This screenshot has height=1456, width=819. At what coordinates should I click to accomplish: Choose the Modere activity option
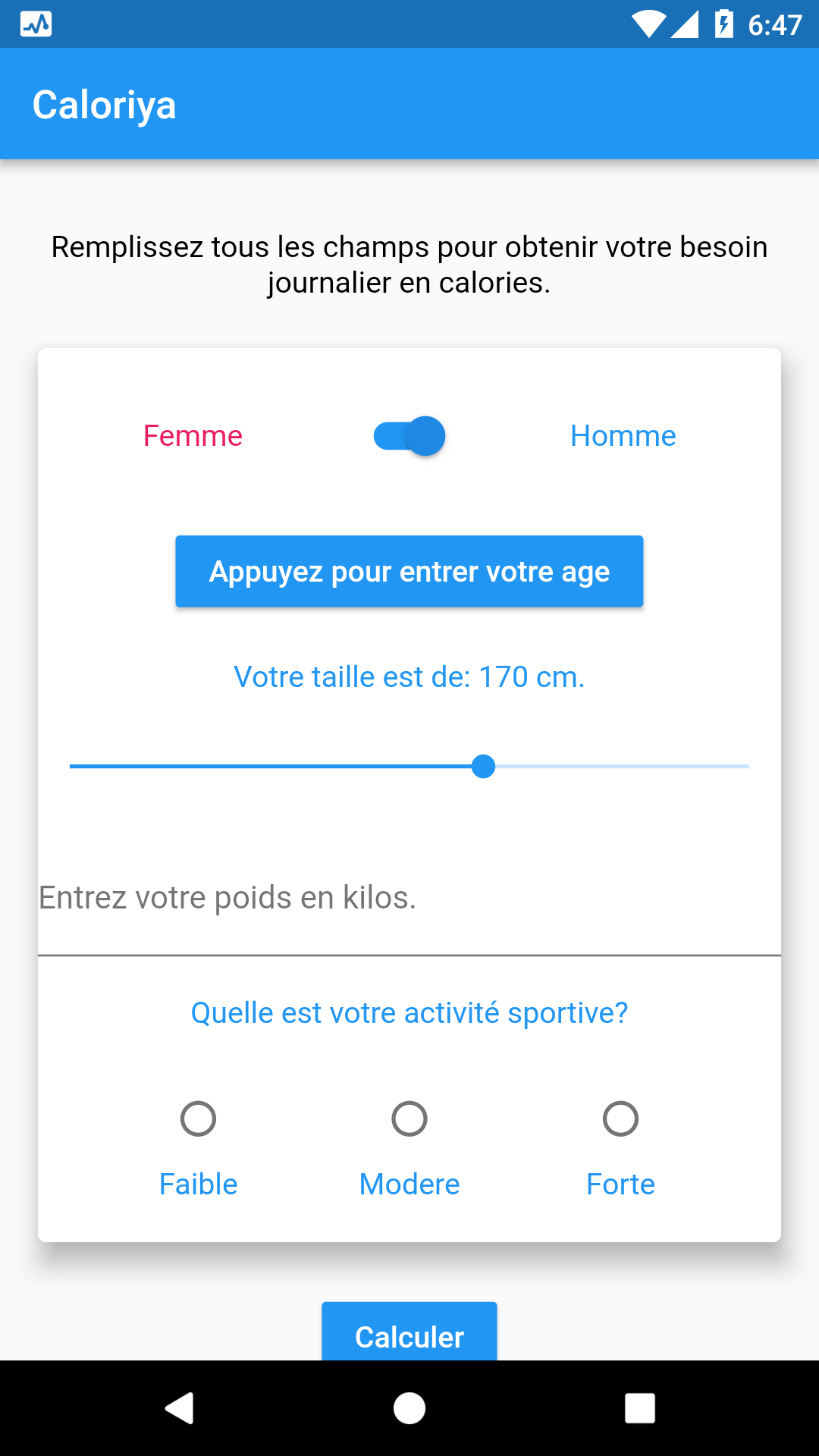click(x=409, y=1119)
